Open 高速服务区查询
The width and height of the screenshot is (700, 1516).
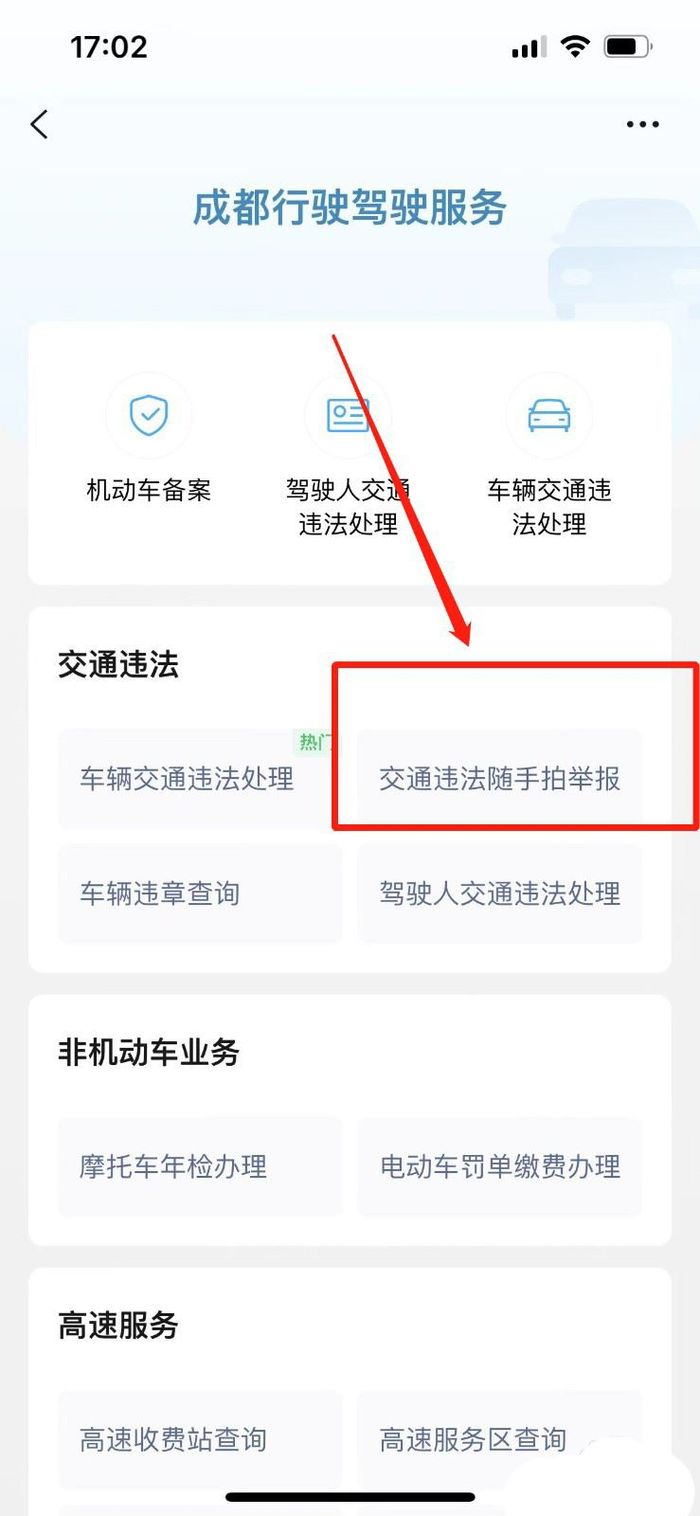click(473, 1439)
